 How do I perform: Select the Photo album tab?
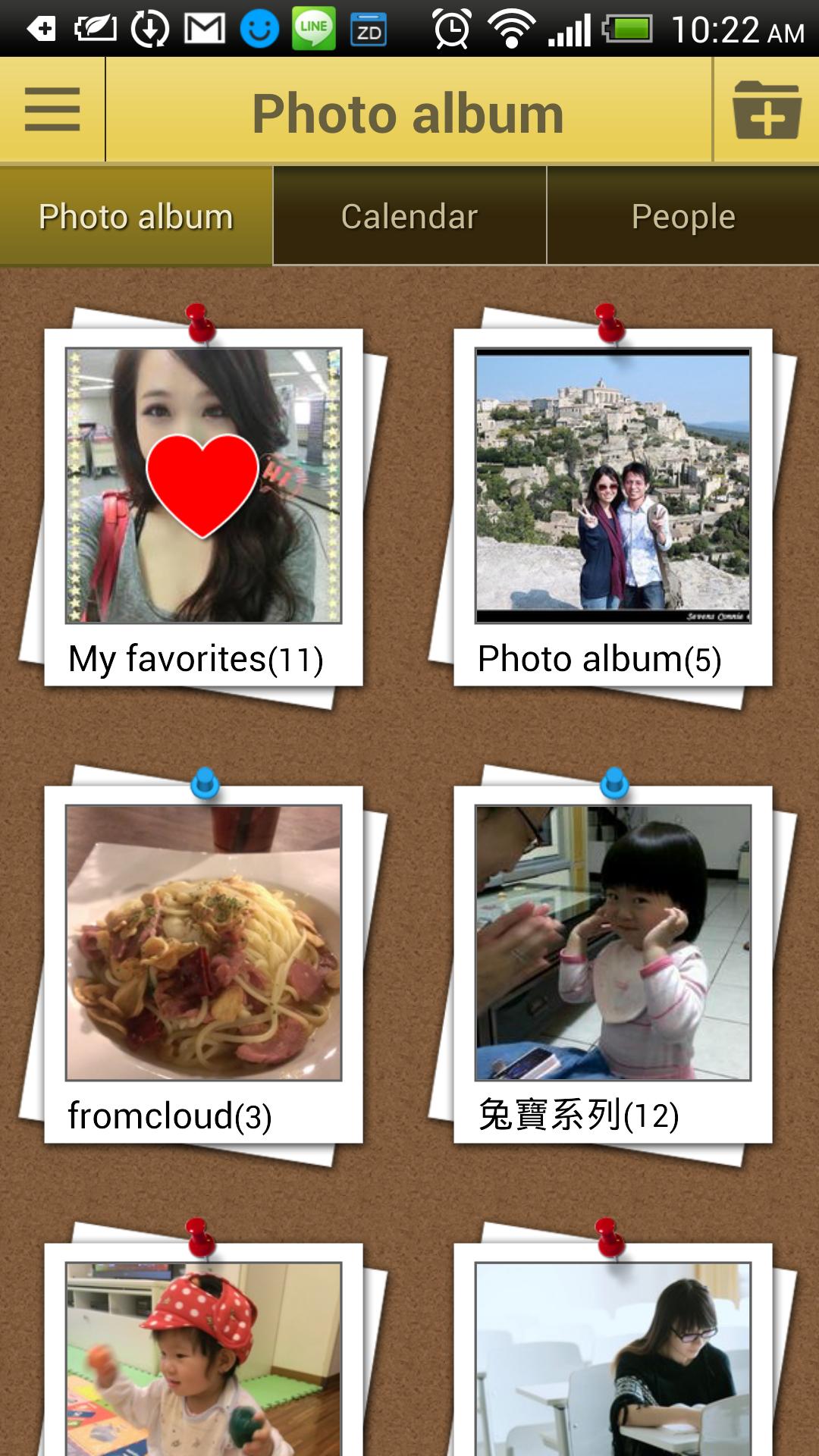[x=136, y=217]
